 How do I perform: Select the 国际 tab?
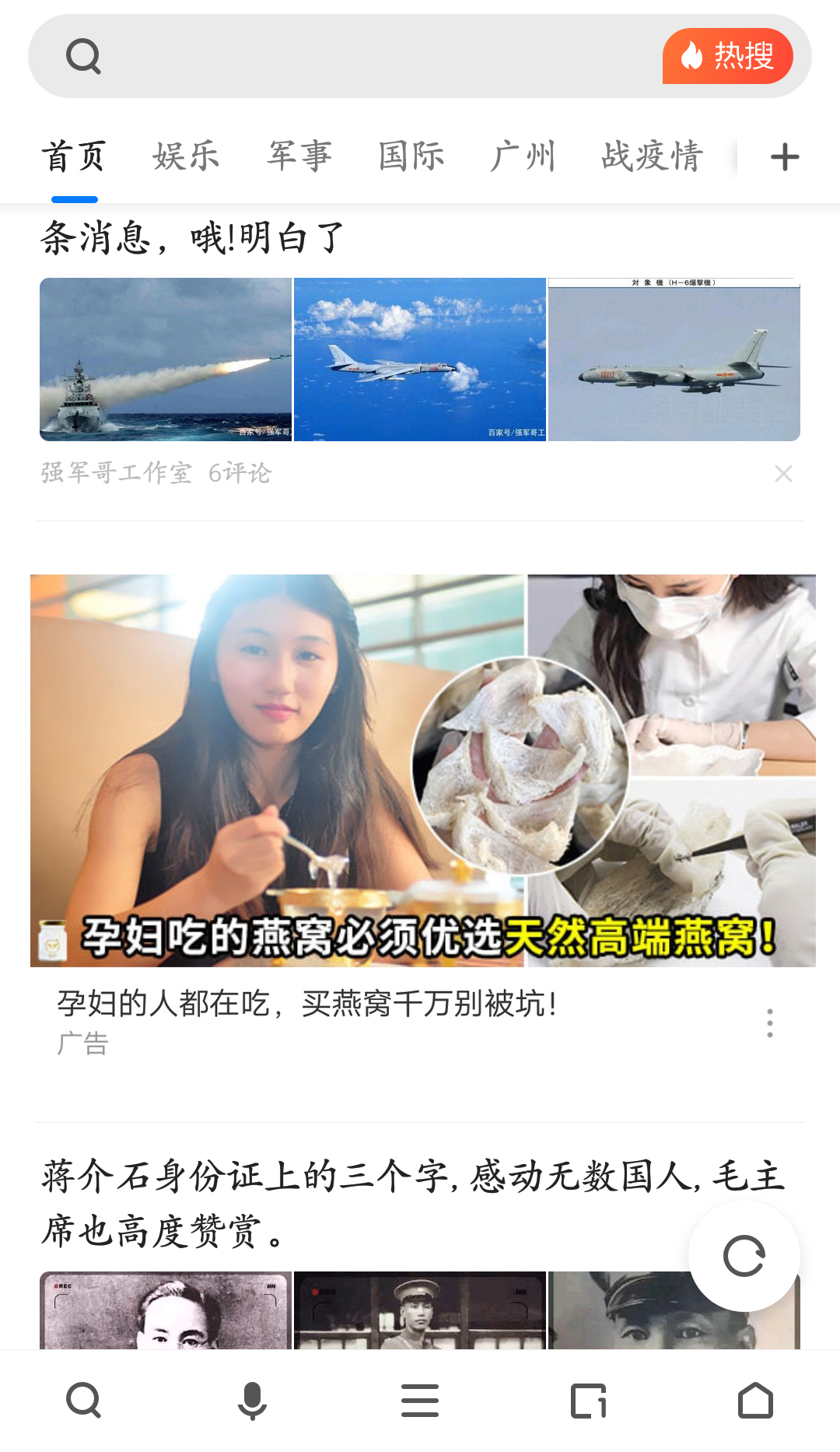pos(411,156)
